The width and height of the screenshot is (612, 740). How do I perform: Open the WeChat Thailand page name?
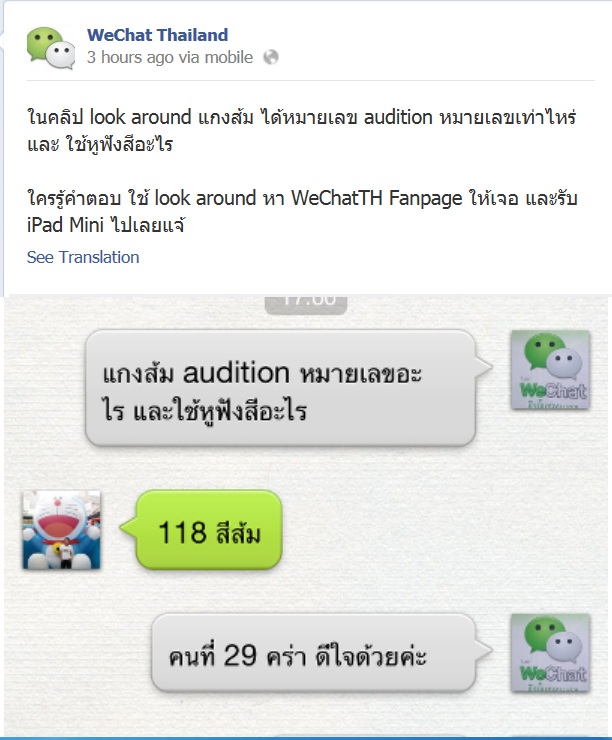157,36
